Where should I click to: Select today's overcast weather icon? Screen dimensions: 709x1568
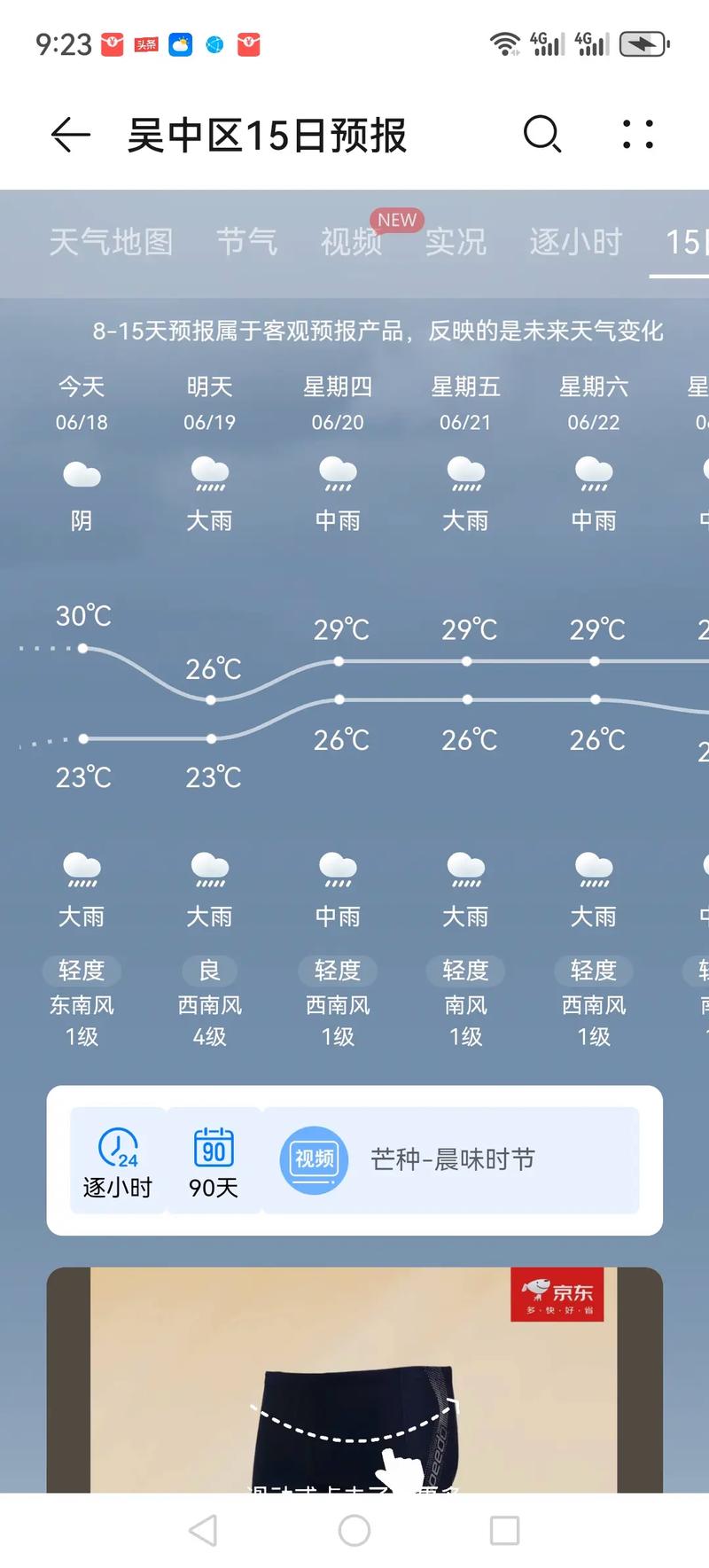82,475
